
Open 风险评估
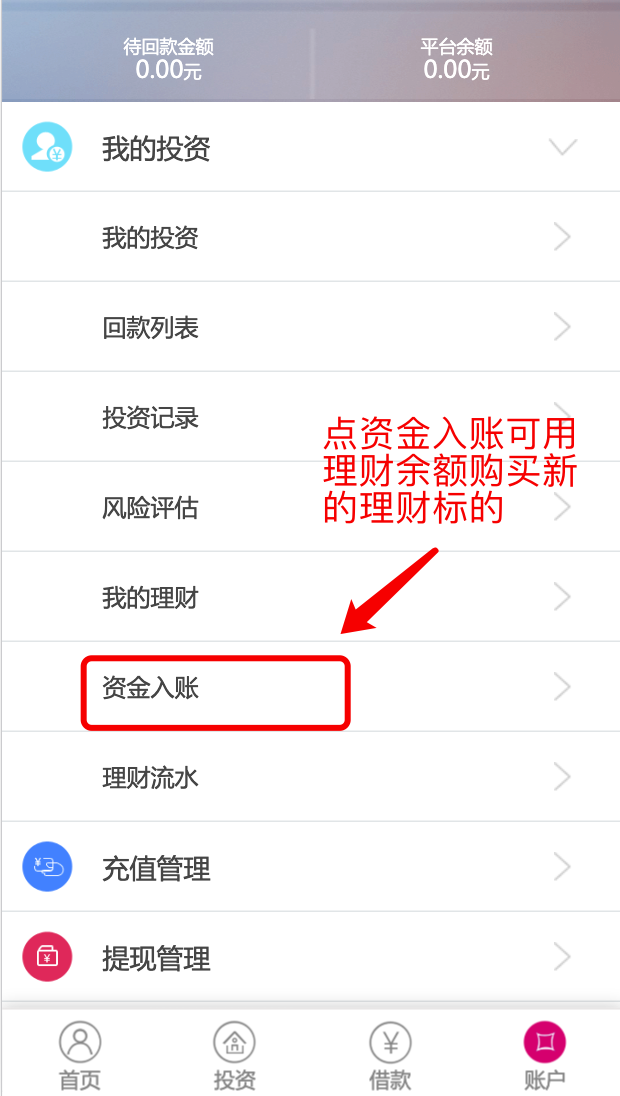point(310,507)
